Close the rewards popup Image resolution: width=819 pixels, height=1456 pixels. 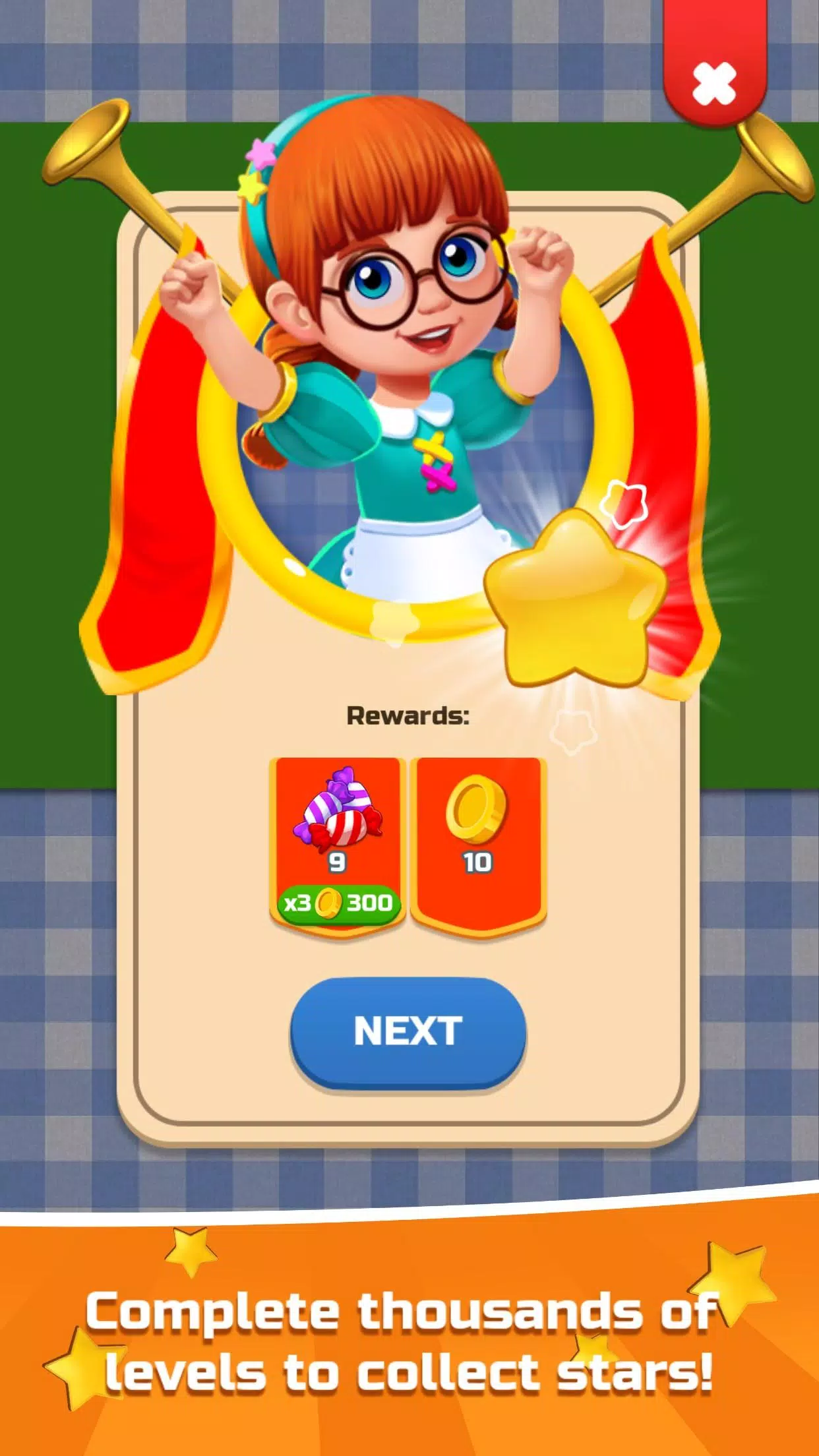(714, 84)
